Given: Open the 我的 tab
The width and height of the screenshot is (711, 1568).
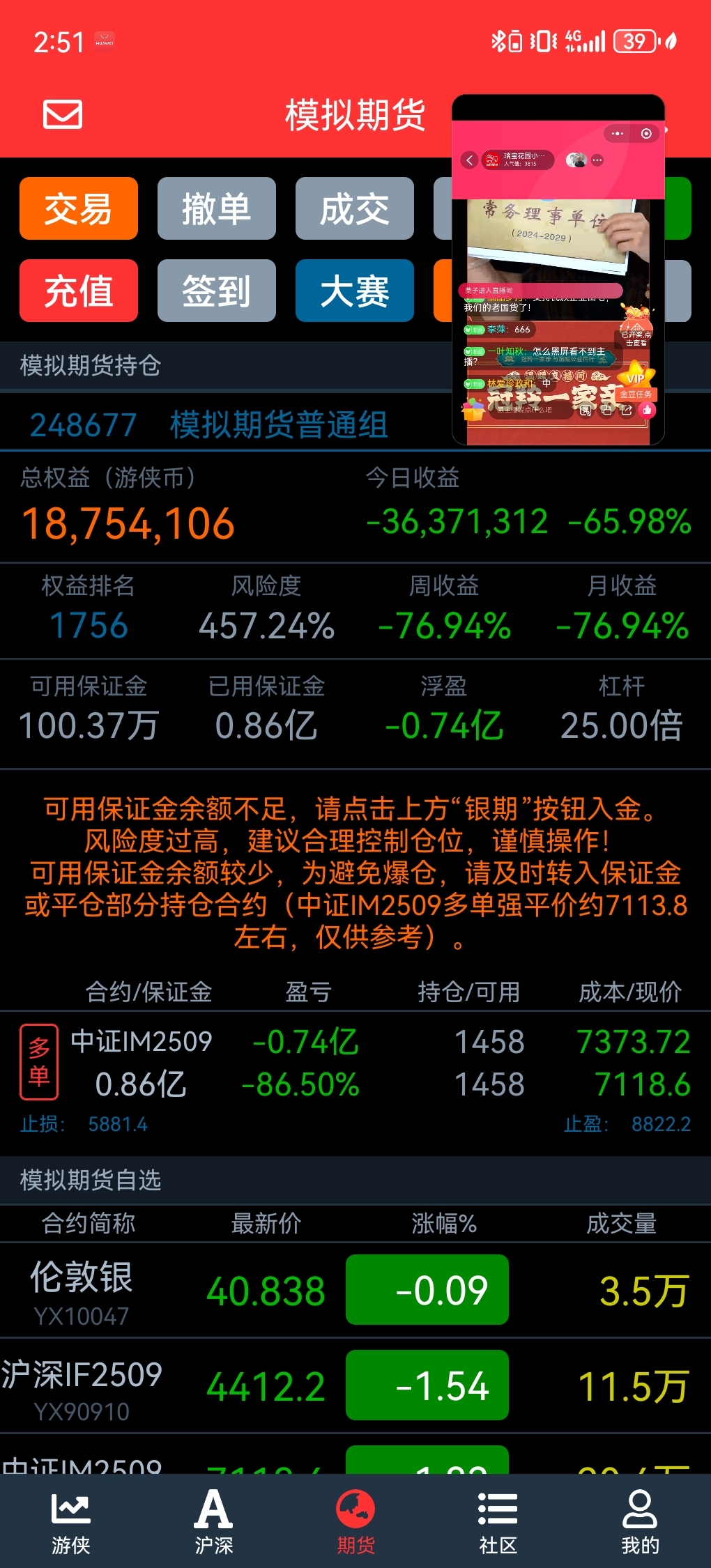Looking at the screenshot, I should click(640, 1521).
